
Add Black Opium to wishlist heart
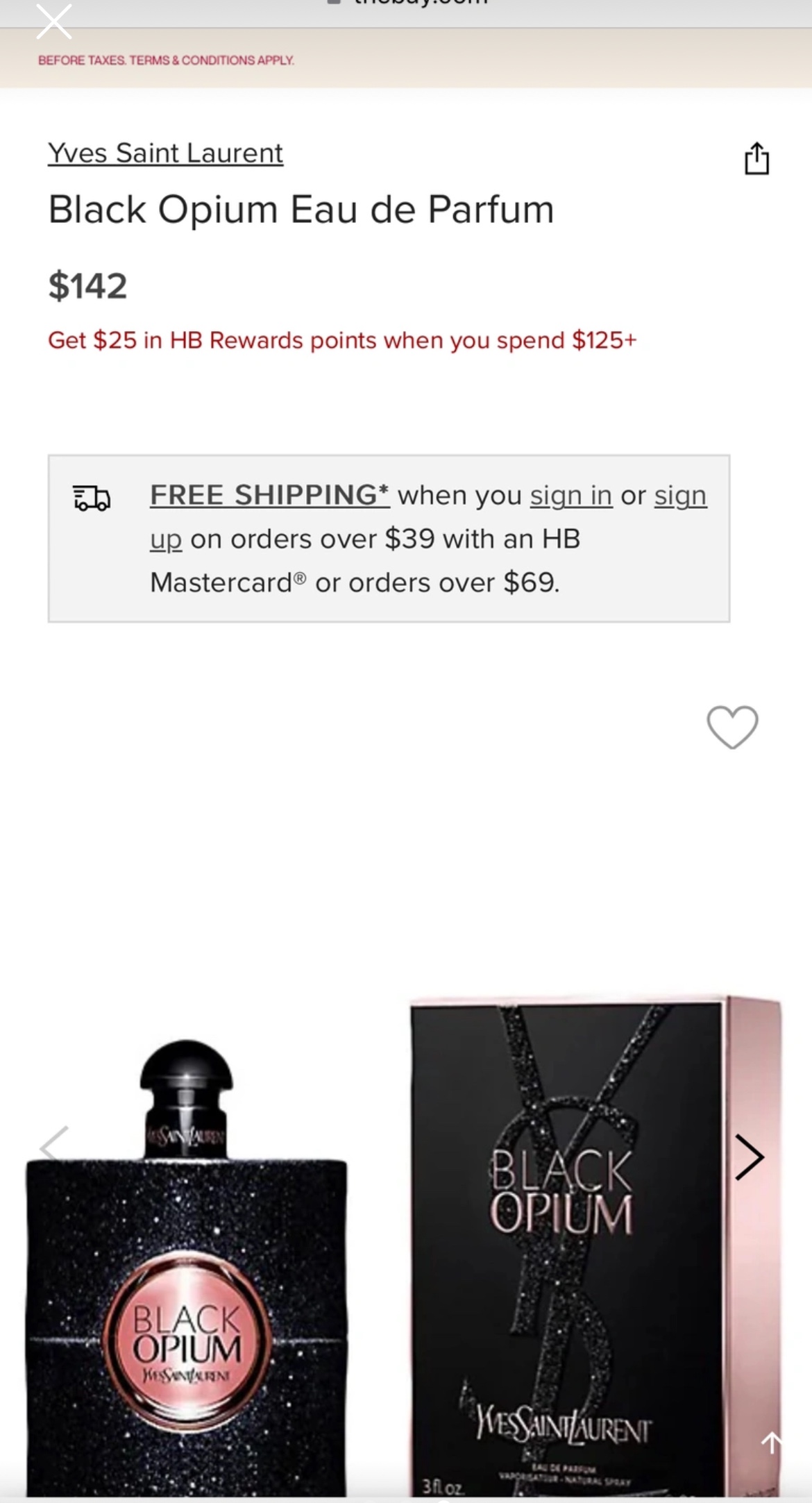[x=732, y=727]
